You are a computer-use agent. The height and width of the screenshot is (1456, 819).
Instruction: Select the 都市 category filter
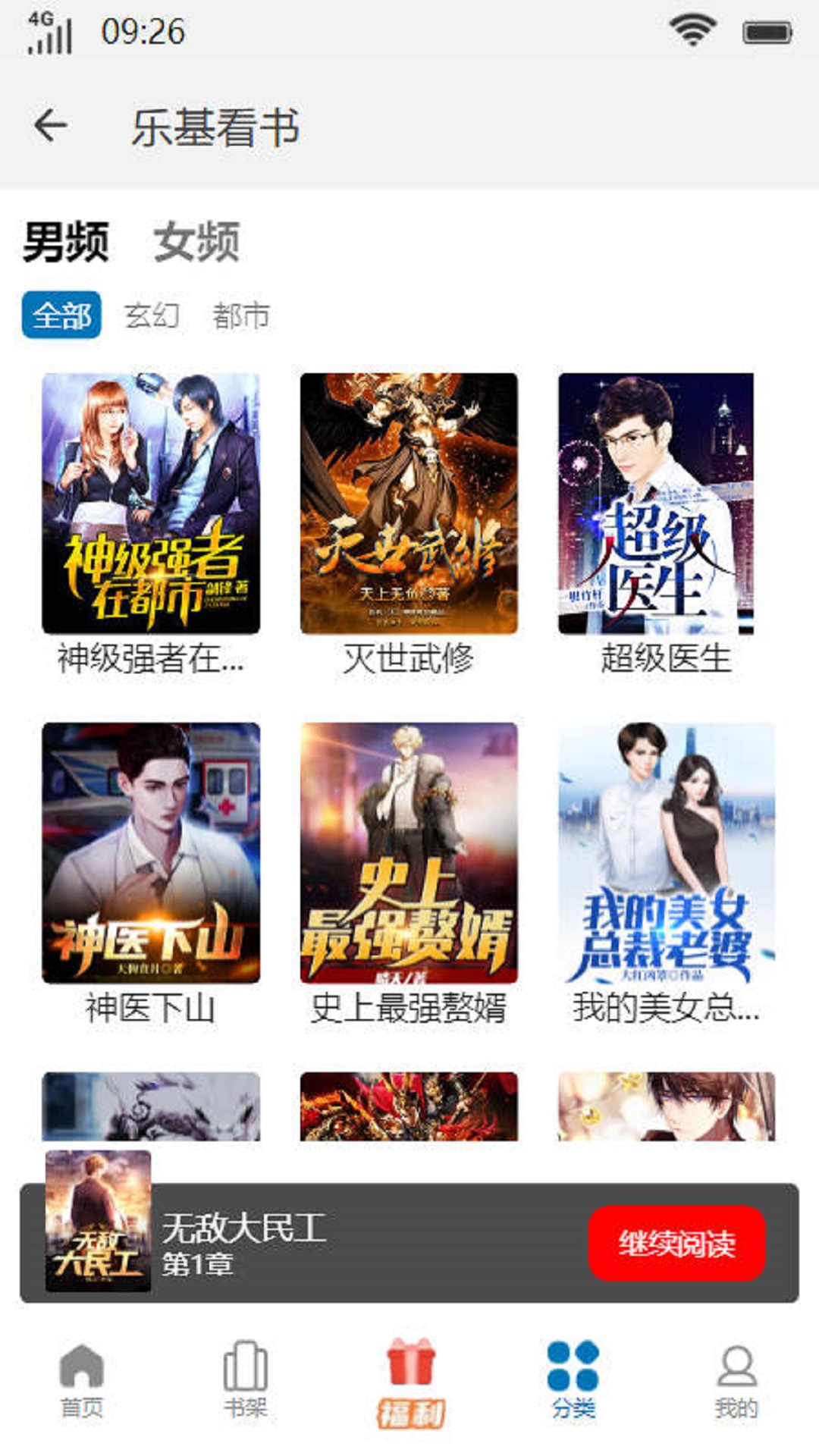(241, 318)
